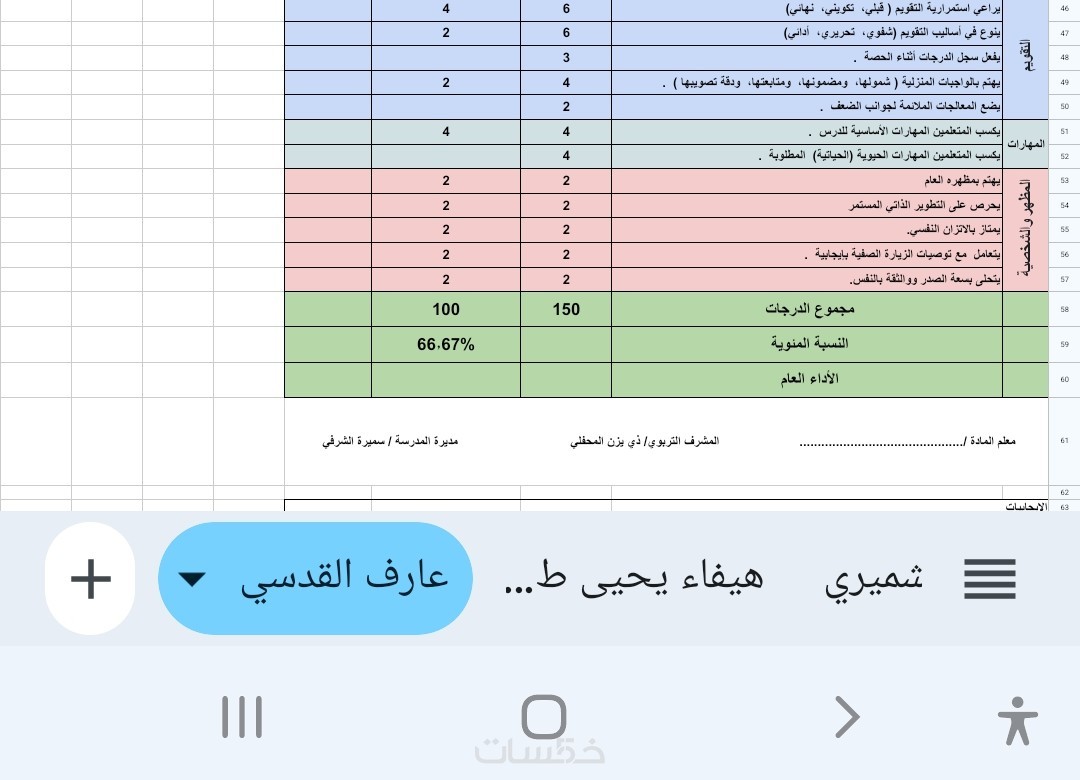The image size is (1080, 780).
Task: Open the accessibility shortcut
Action: click(1017, 720)
